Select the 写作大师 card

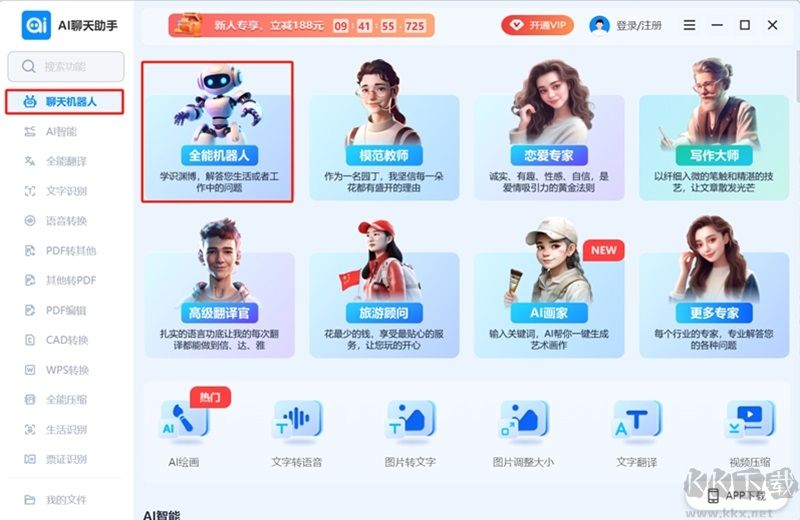click(x=714, y=131)
